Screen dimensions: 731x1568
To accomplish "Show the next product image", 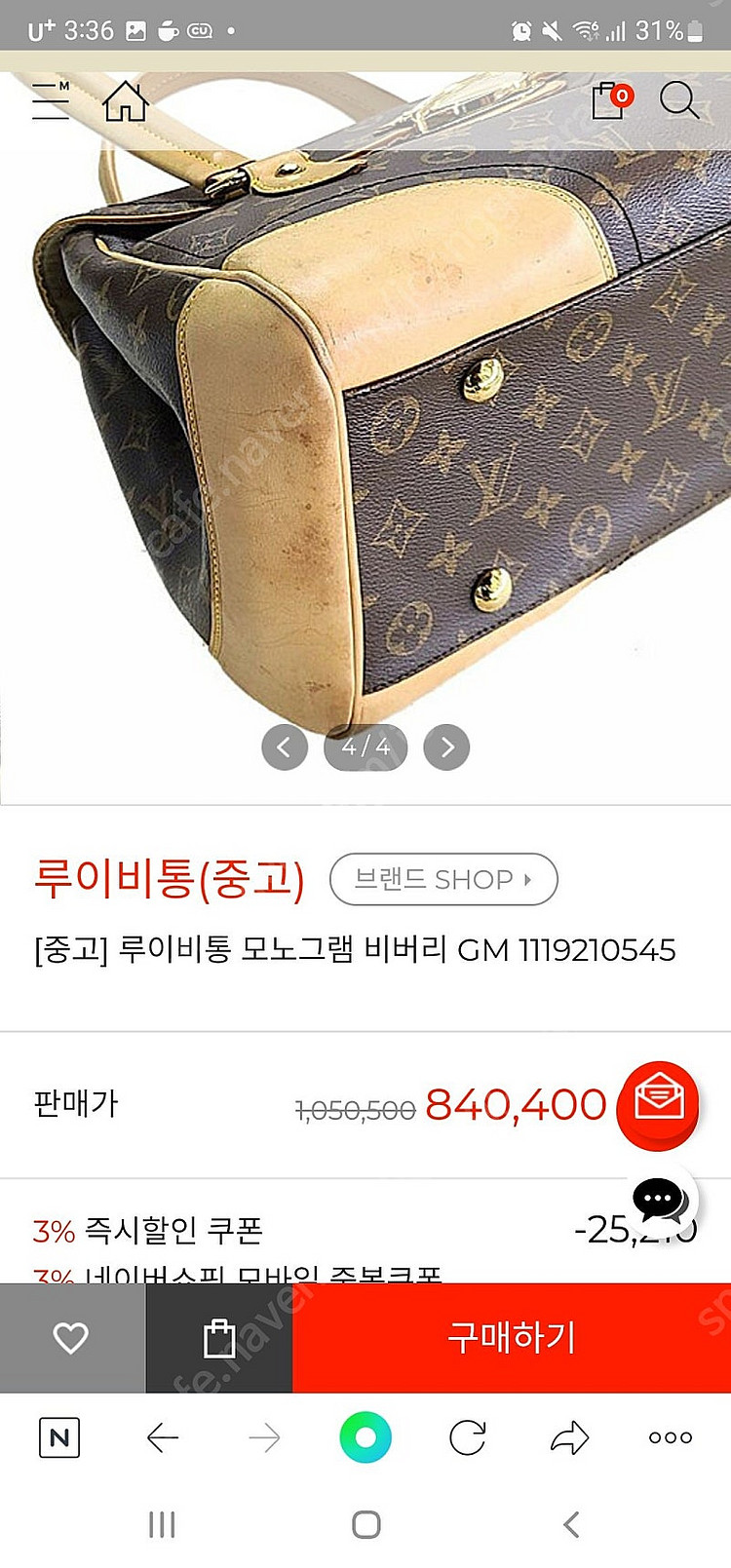I will click(x=446, y=746).
